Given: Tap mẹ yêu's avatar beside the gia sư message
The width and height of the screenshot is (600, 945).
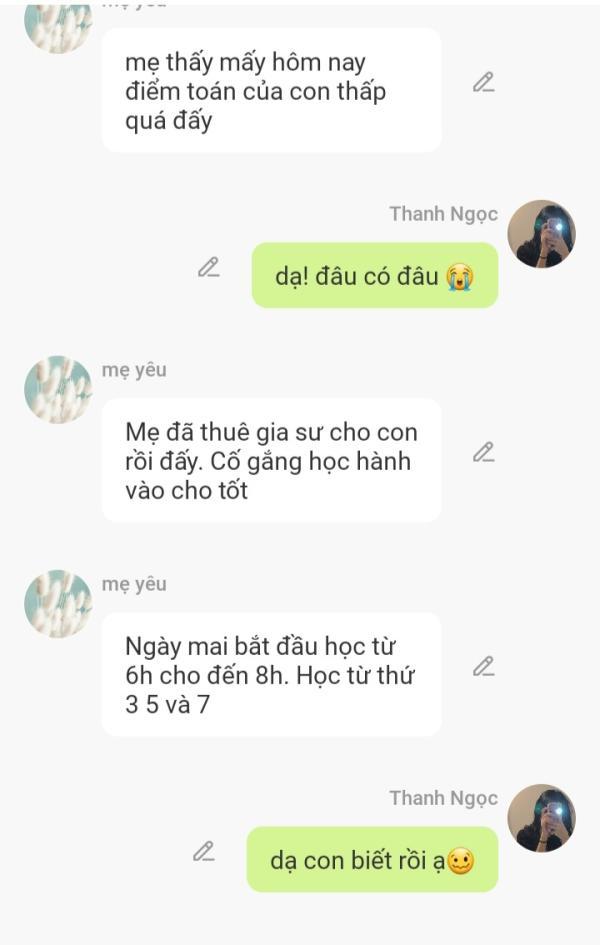Looking at the screenshot, I should pos(58,389).
